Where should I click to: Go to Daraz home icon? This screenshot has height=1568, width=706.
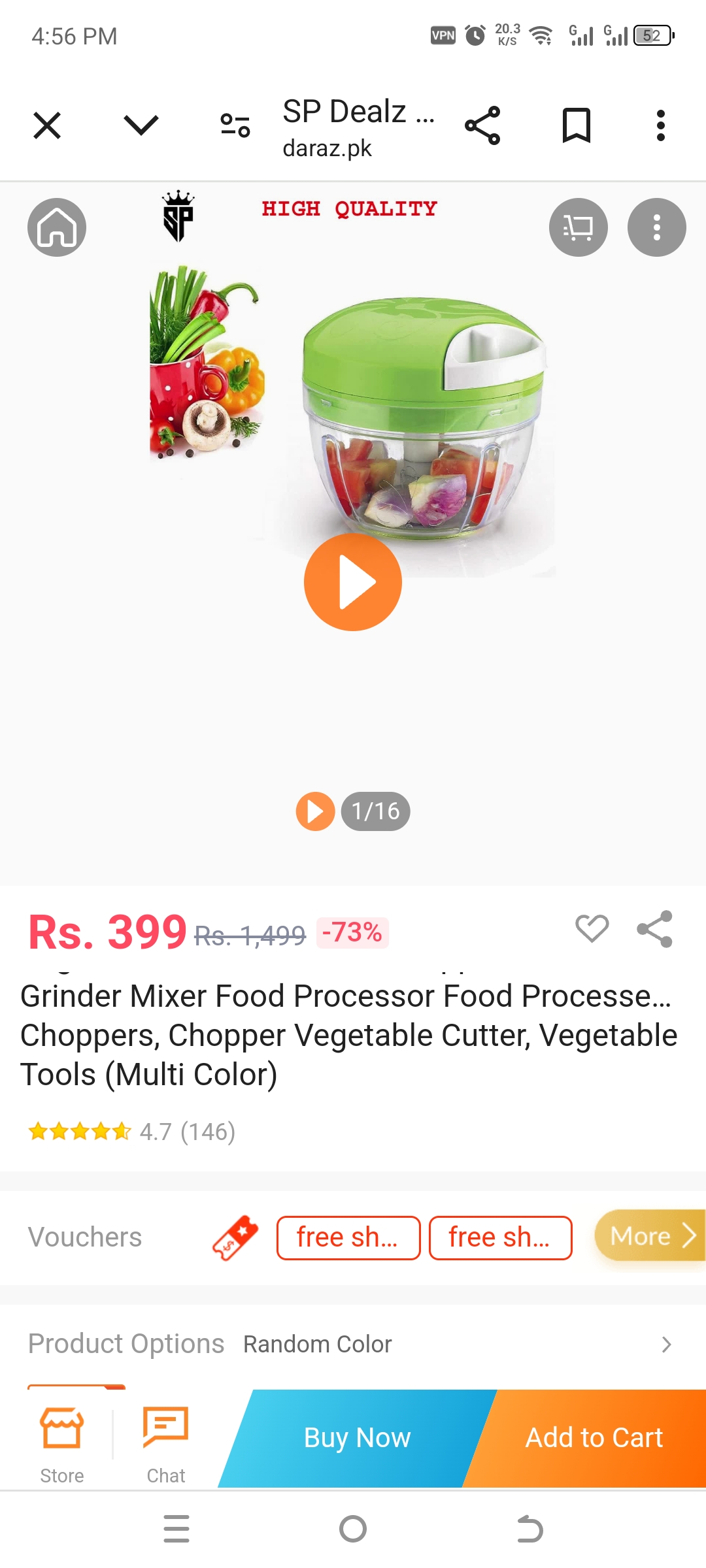[x=57, y=227]
